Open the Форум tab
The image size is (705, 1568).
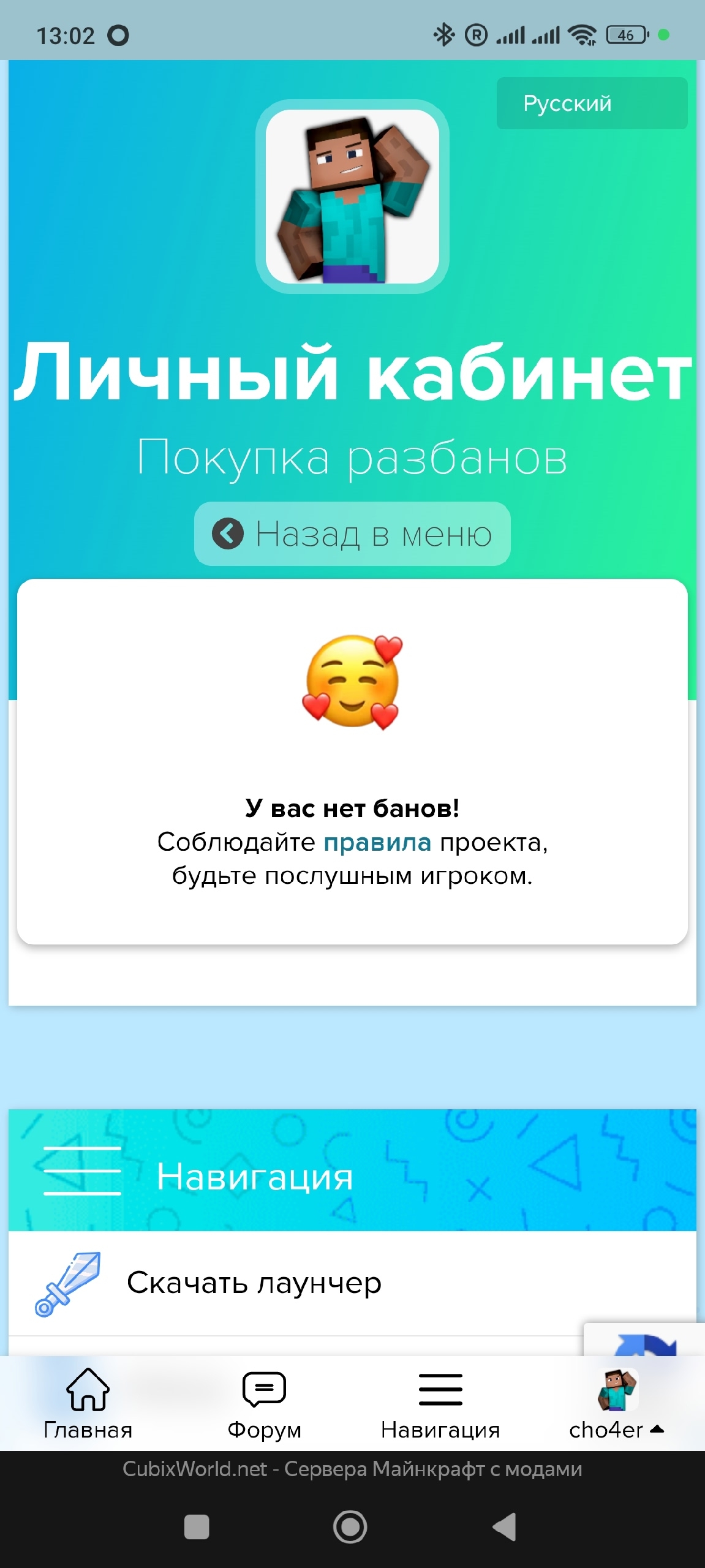tap(264, 1404)
